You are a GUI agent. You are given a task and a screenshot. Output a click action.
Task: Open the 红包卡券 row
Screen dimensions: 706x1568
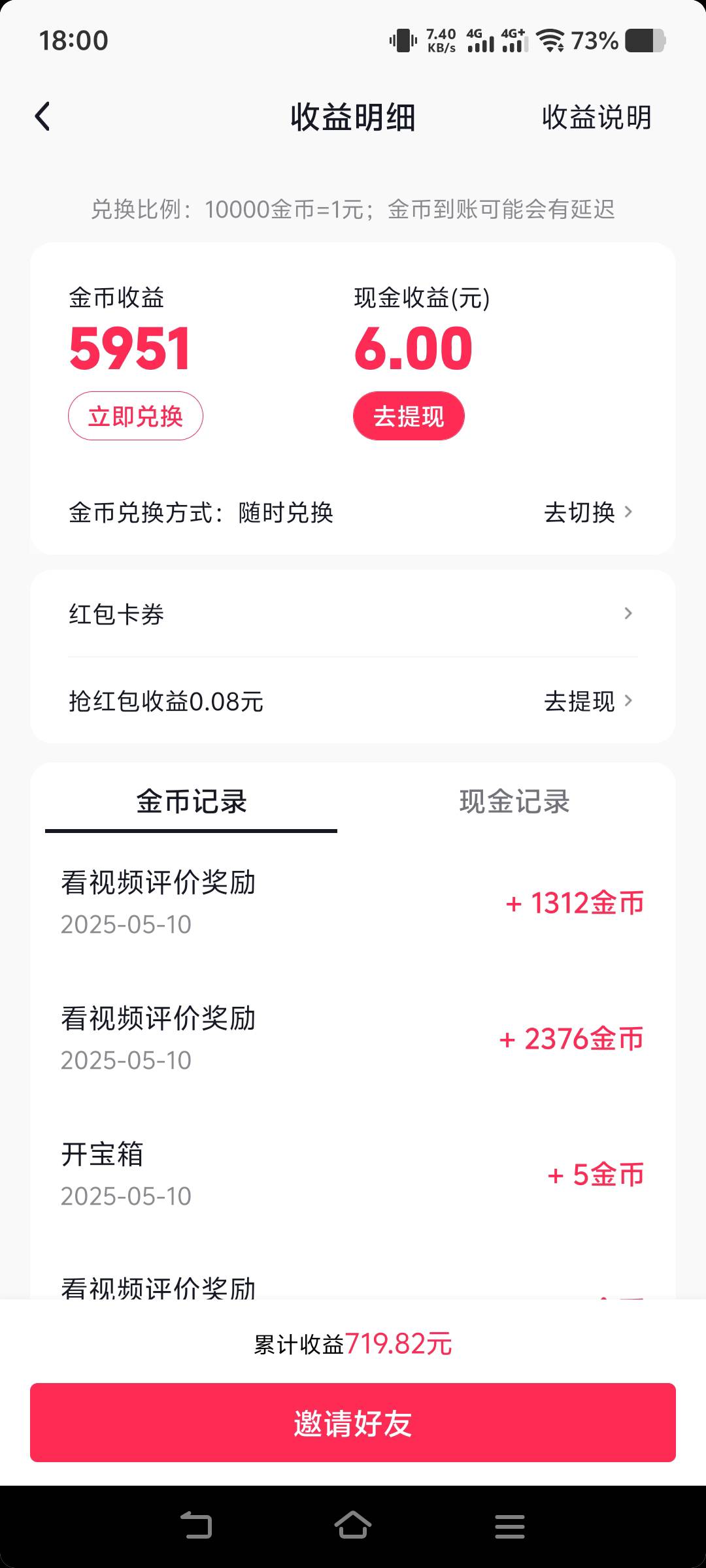pyautogui.click(x=353, y=613)
